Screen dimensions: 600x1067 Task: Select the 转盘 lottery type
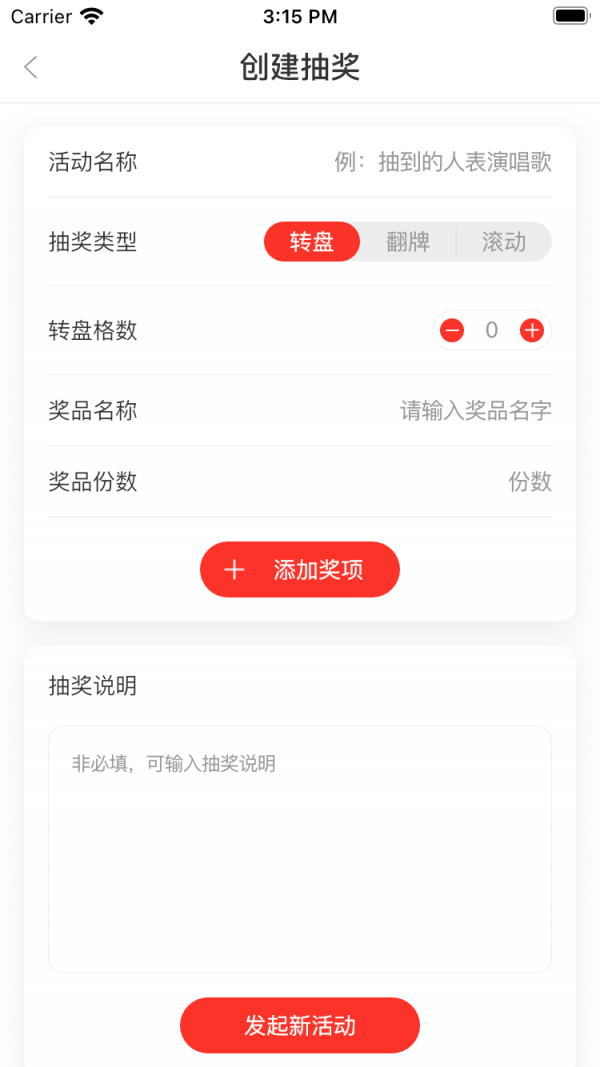coord(312,242)
